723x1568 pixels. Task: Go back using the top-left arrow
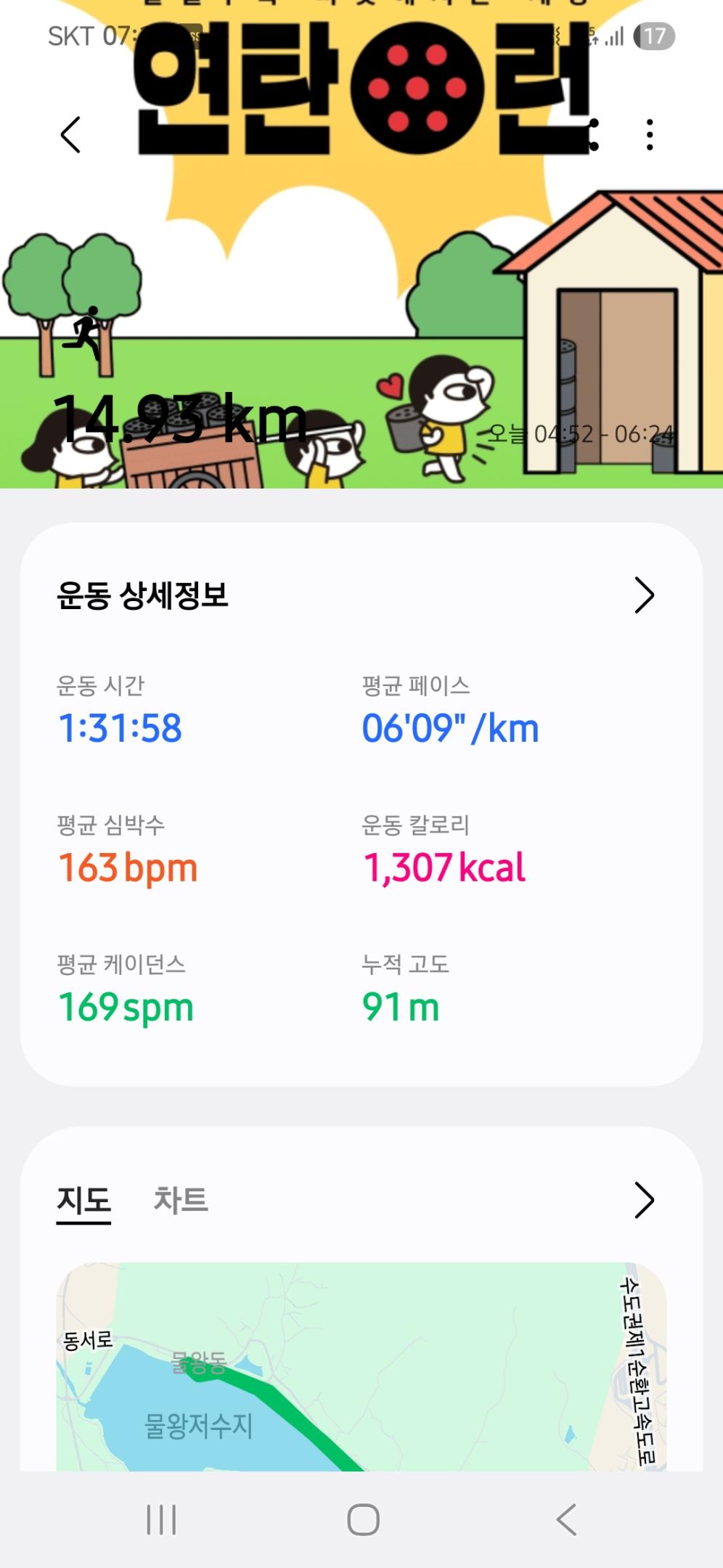click(x=70, y=135)
